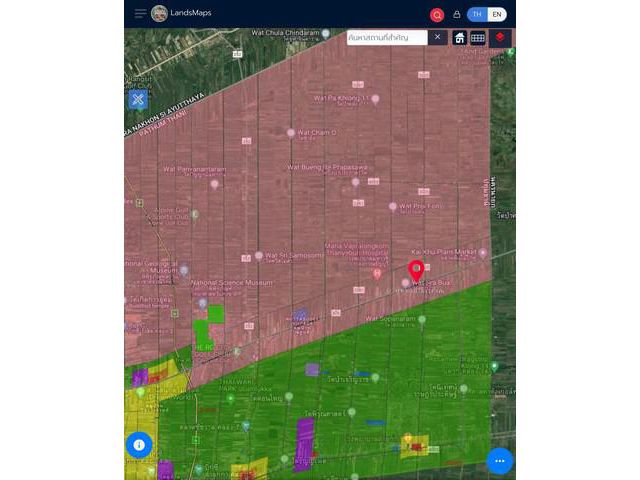The height and width of the screenshot is (480, 640).
Task: Focus the place search text field
Action: 386,37
